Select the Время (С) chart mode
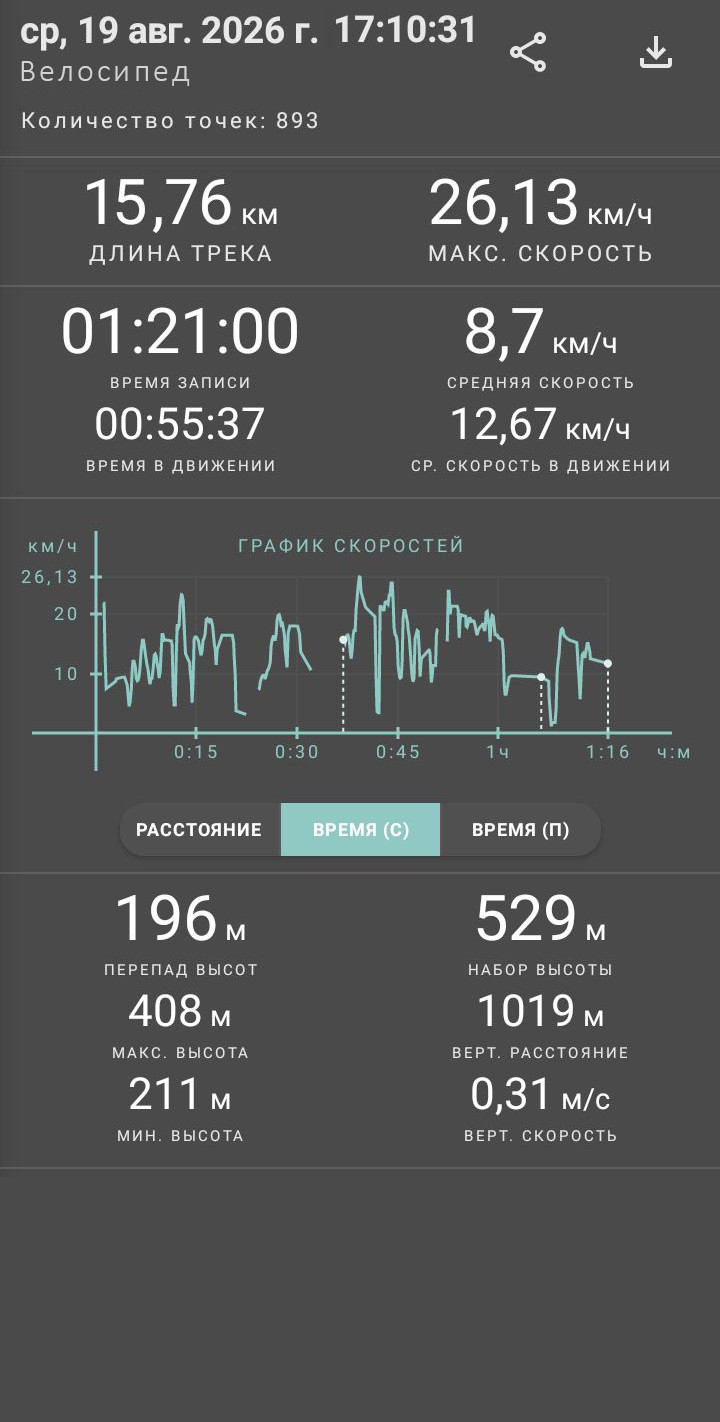The image size is (720, 1422). pos(360,830)
